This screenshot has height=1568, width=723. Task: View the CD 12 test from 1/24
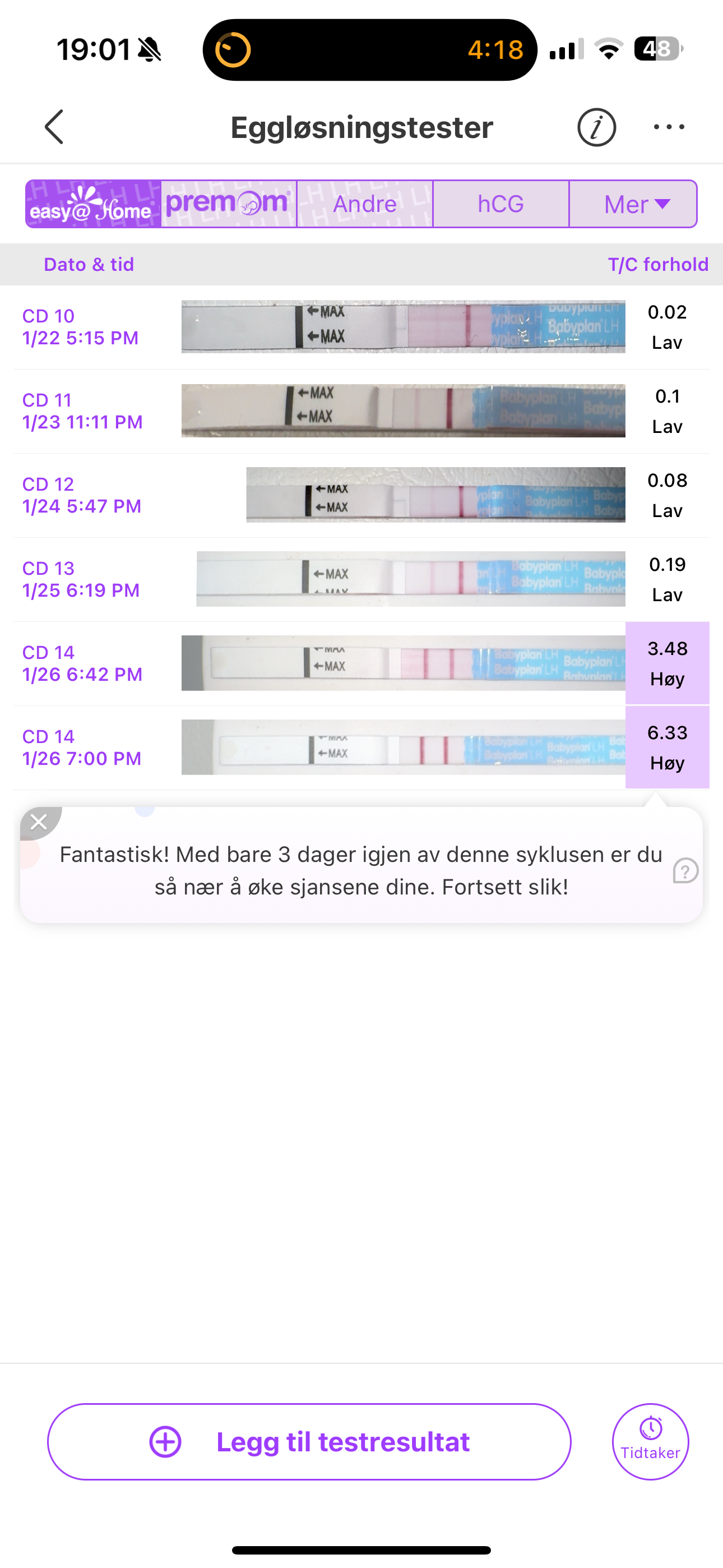pos(434,495)
